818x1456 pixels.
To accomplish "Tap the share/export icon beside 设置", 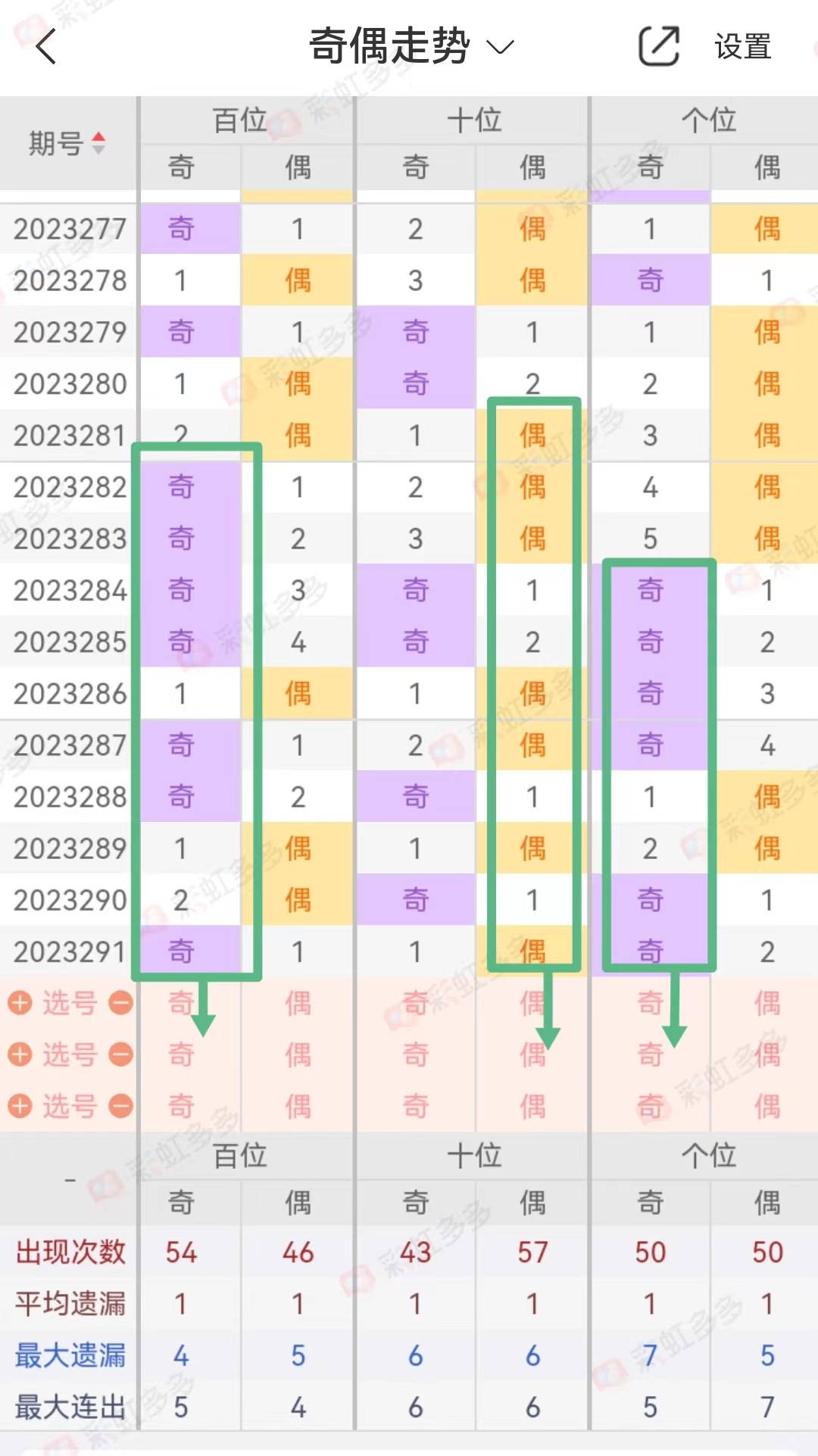I will point(659,46).
